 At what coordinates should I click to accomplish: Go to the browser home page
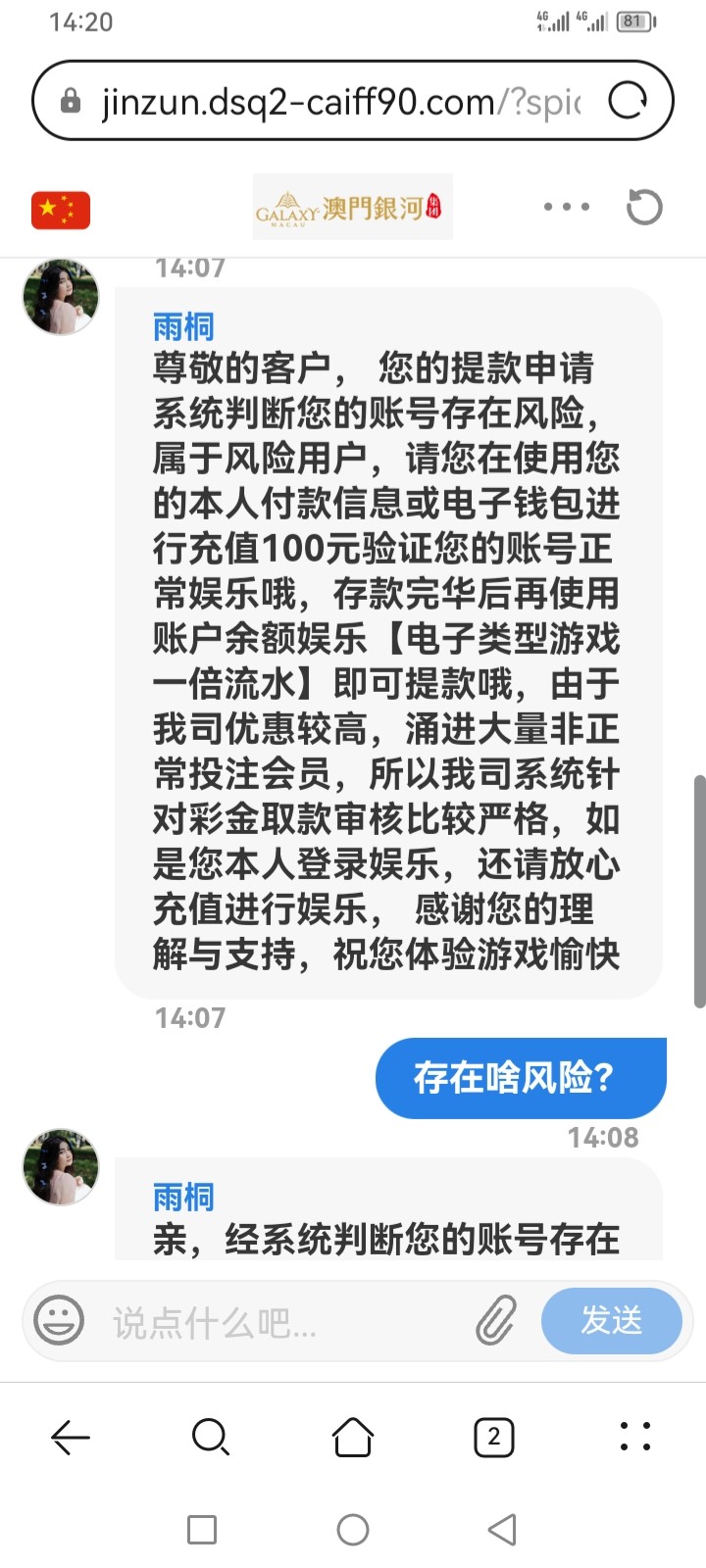[x=353, y=1438]
